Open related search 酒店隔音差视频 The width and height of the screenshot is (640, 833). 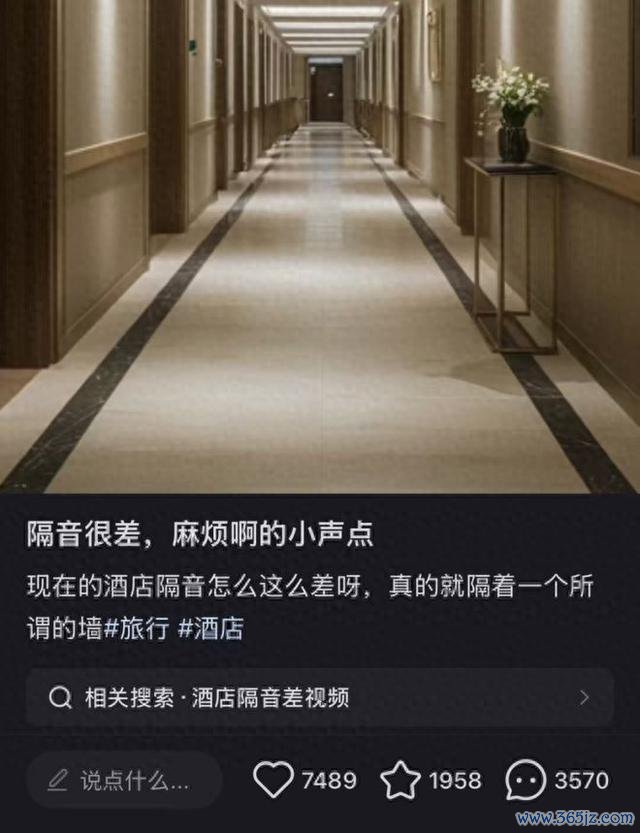(x=319, y=697)
